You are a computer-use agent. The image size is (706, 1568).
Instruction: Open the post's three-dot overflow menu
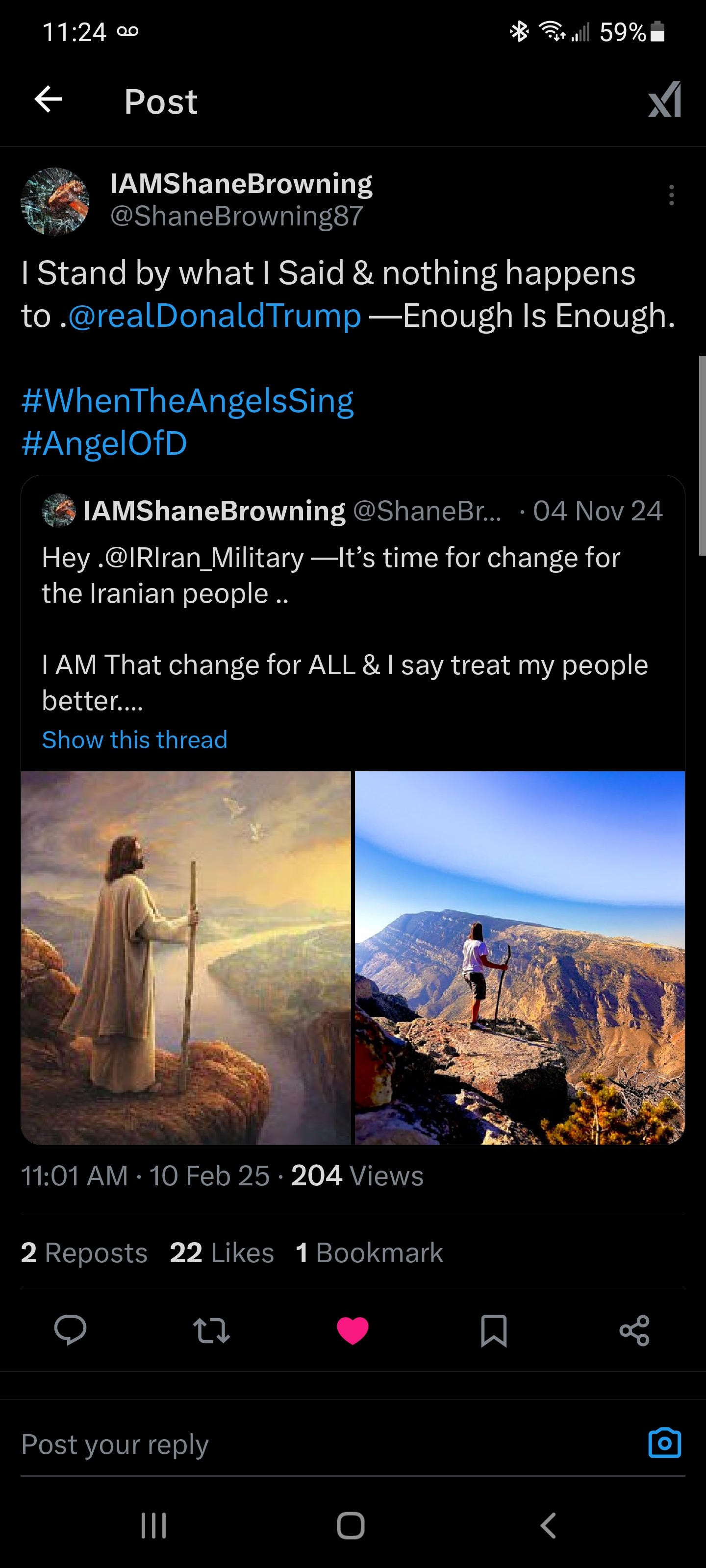[671, 195]
